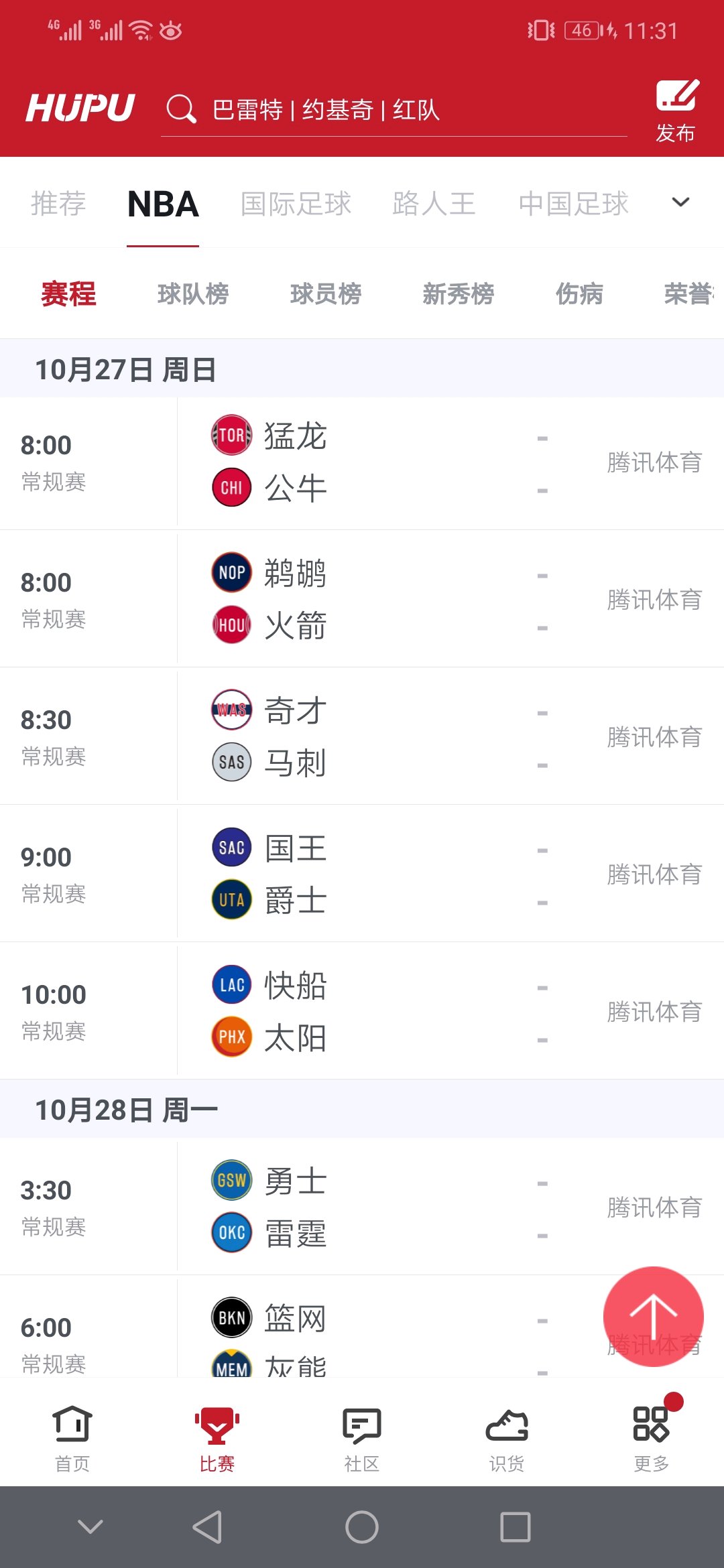Switch to the 社区 community tab
The image size is (724, 1568).
(362, 1438)
